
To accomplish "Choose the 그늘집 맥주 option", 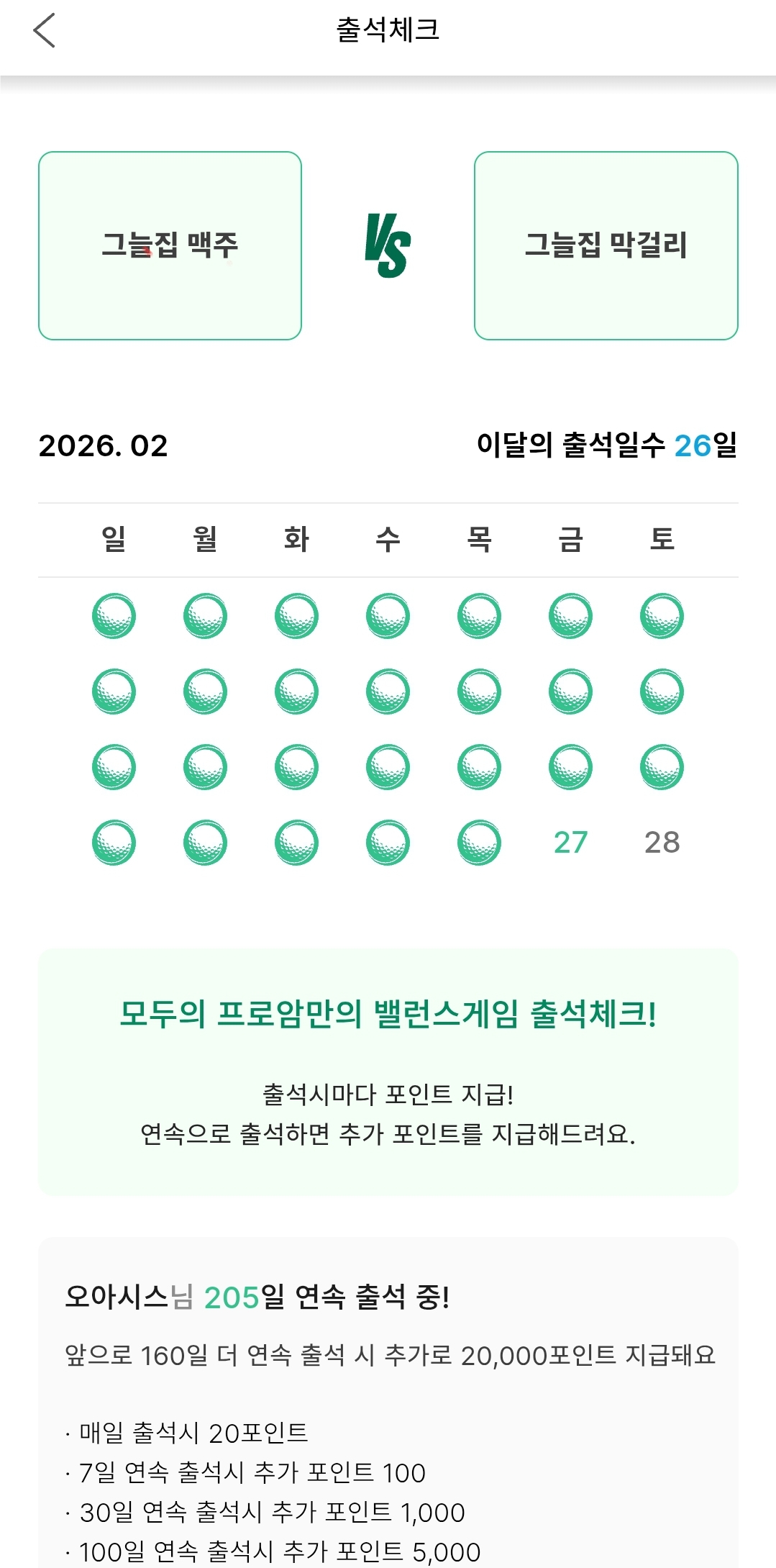I will click(x=170, y=245).
